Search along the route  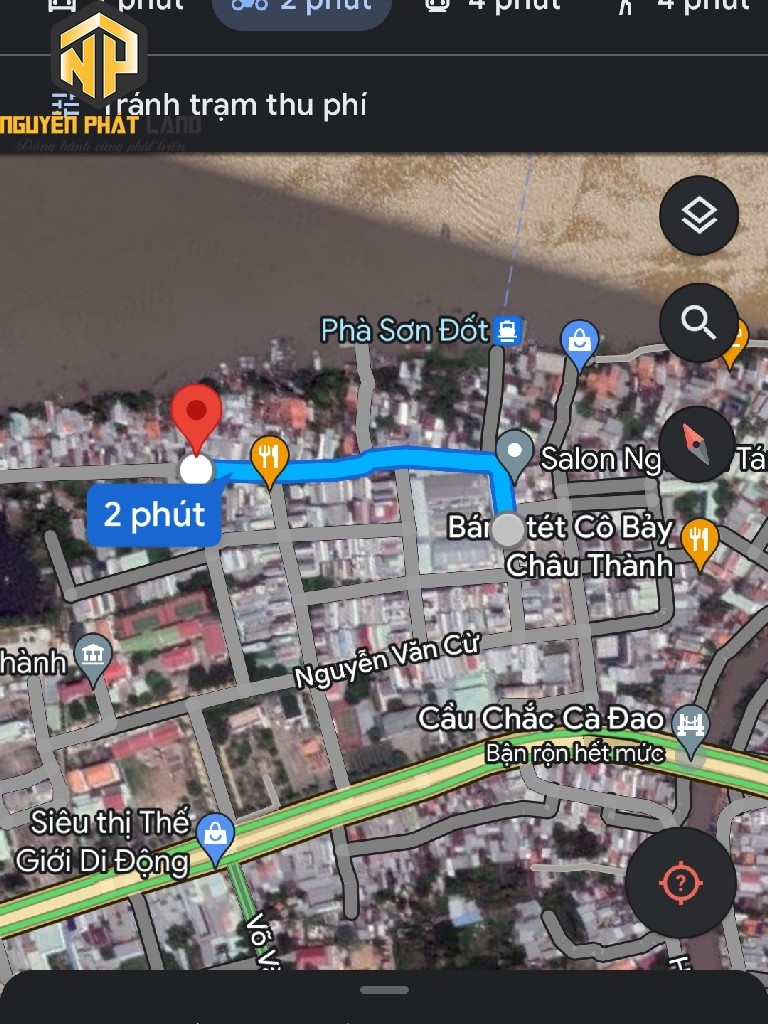(x=699, y=322)
